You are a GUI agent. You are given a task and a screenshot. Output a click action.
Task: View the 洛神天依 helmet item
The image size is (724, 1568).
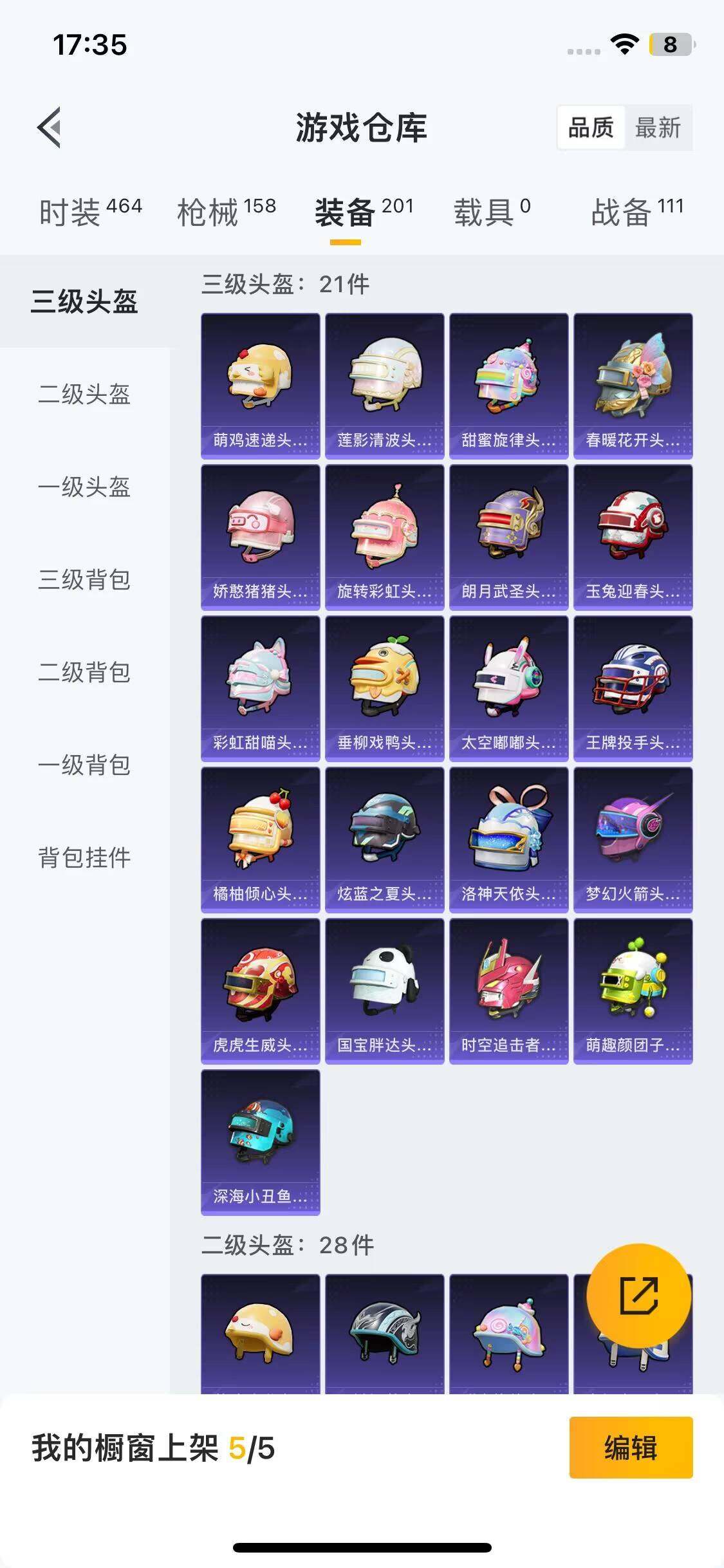click(509, 840)
